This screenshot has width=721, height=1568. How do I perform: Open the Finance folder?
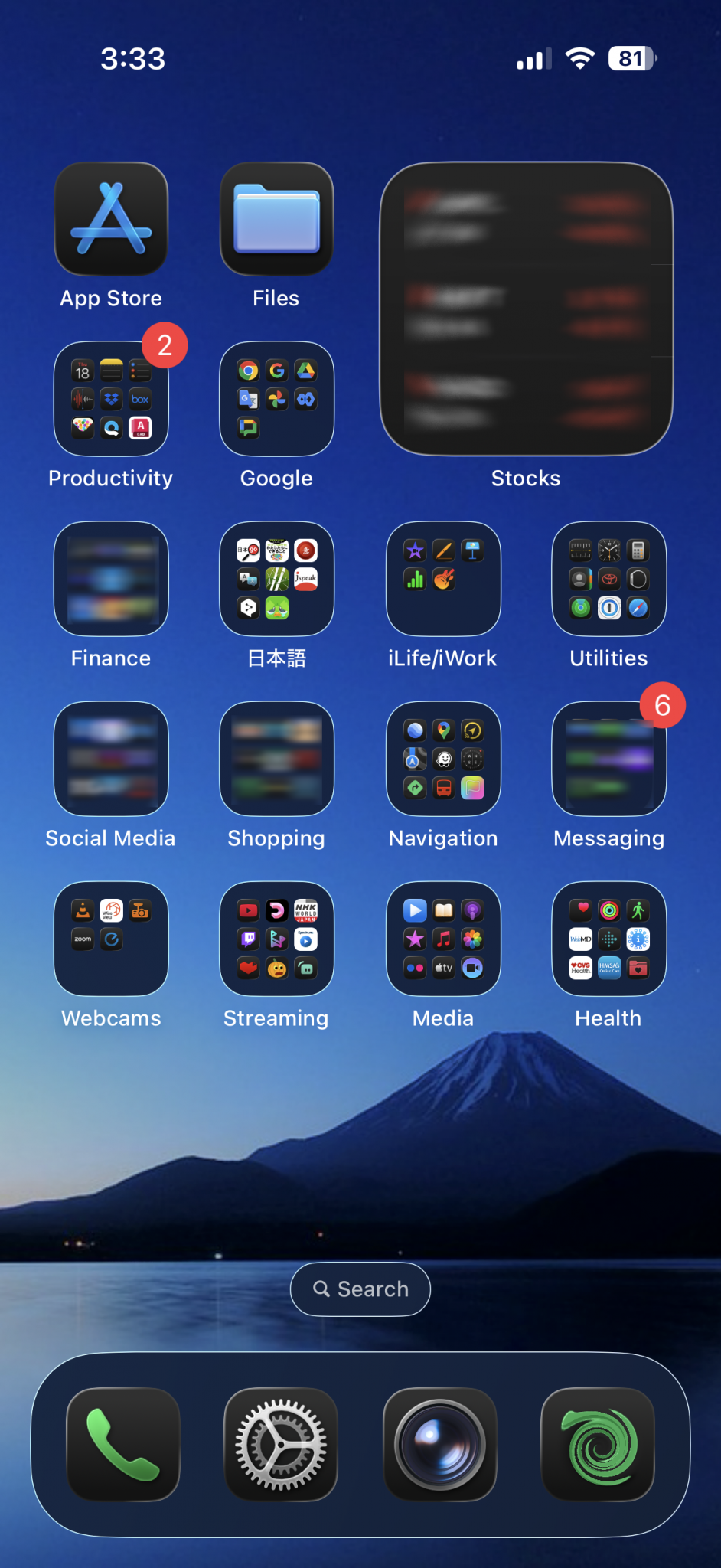tap(111, 579)
